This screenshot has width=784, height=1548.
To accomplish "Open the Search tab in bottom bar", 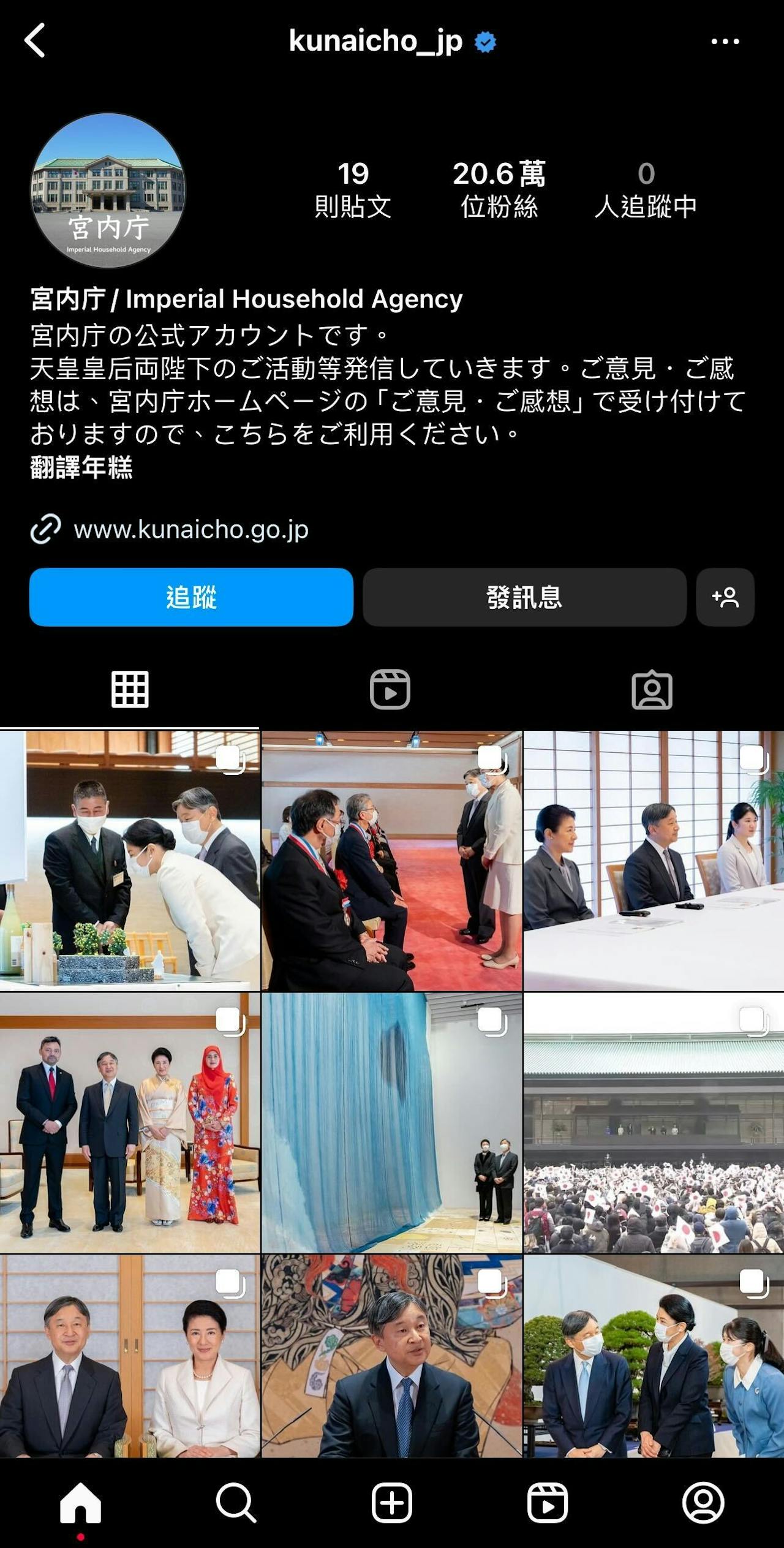I will 236,1502.
